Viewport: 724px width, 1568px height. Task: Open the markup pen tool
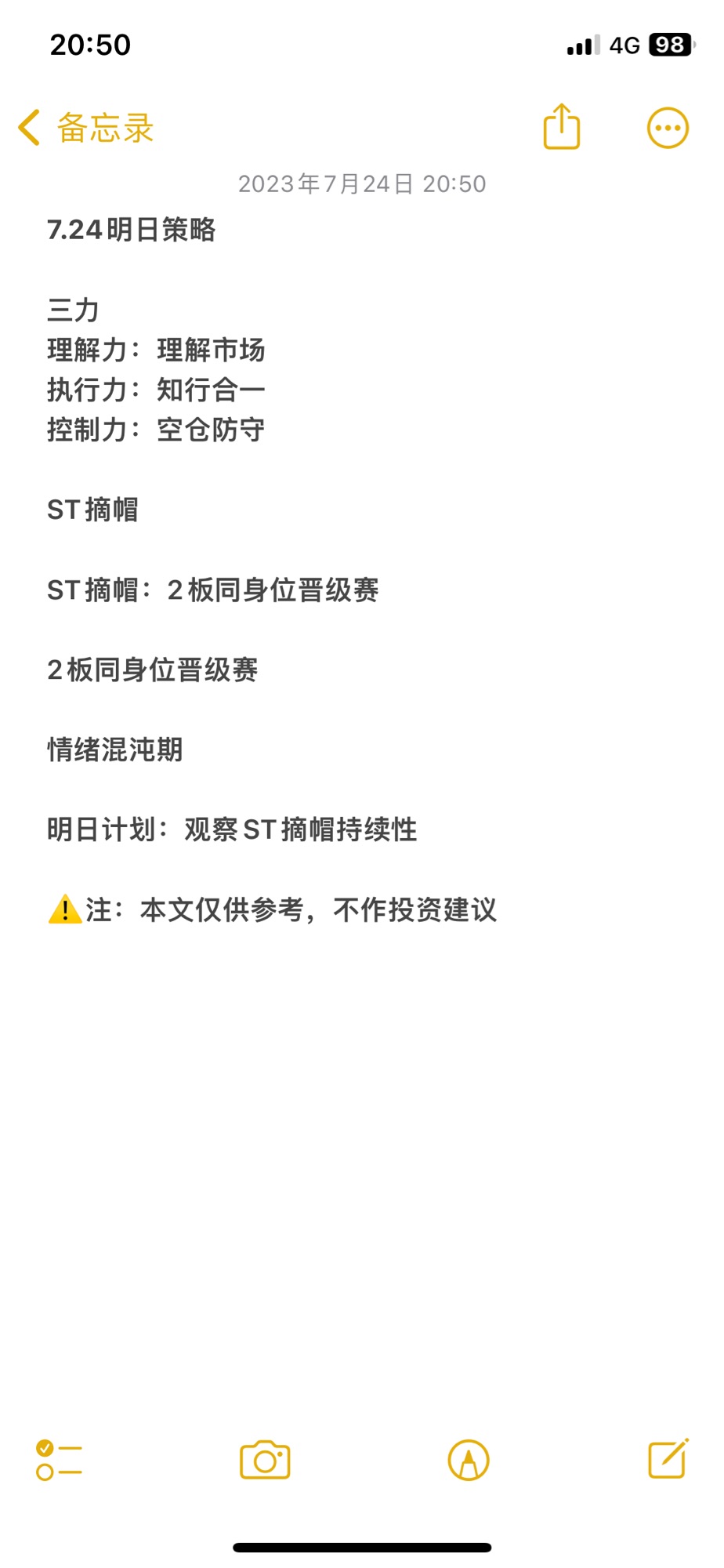coord(469,1460)
